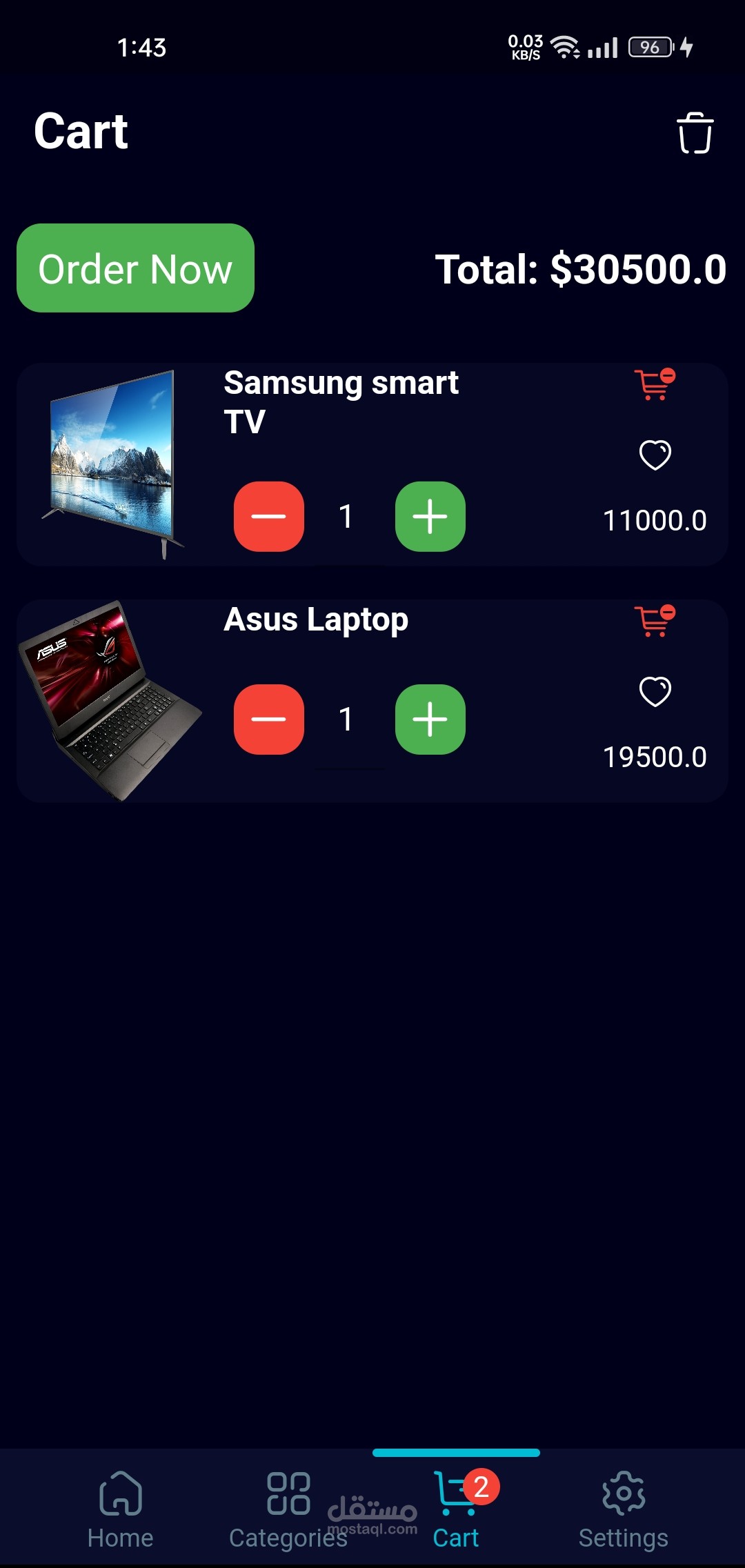745x1568 pixels.
Task: Increase Asus Laptop quantity
Action: [430, 720]
